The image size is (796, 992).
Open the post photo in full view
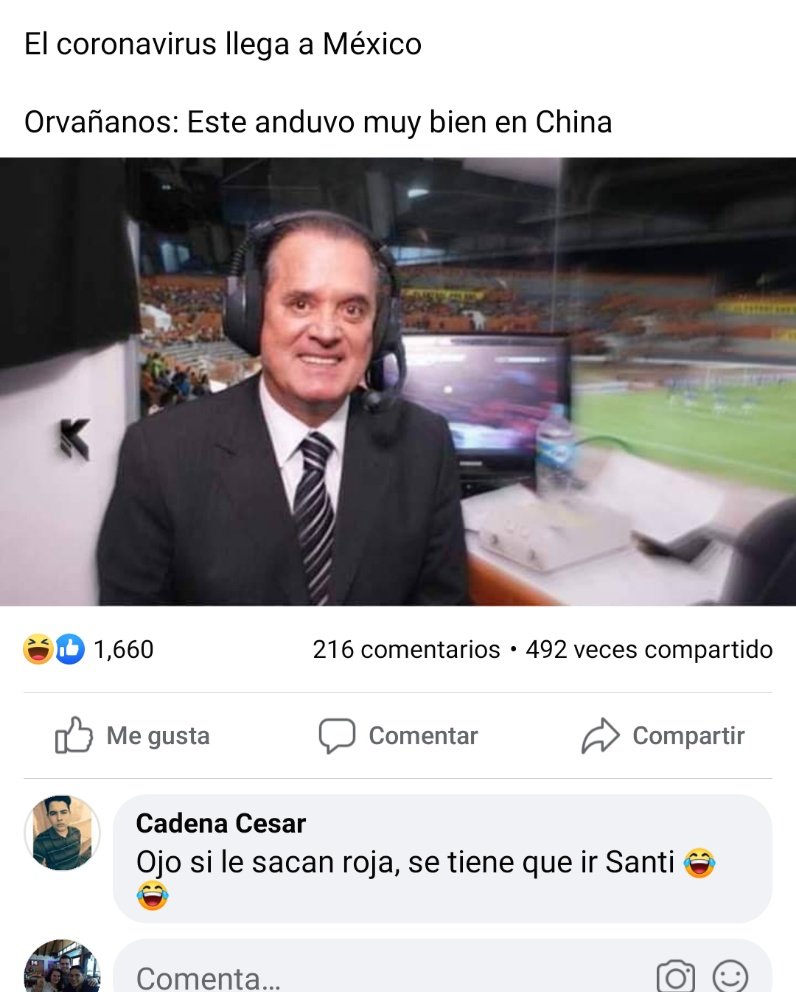click(398, 381)
